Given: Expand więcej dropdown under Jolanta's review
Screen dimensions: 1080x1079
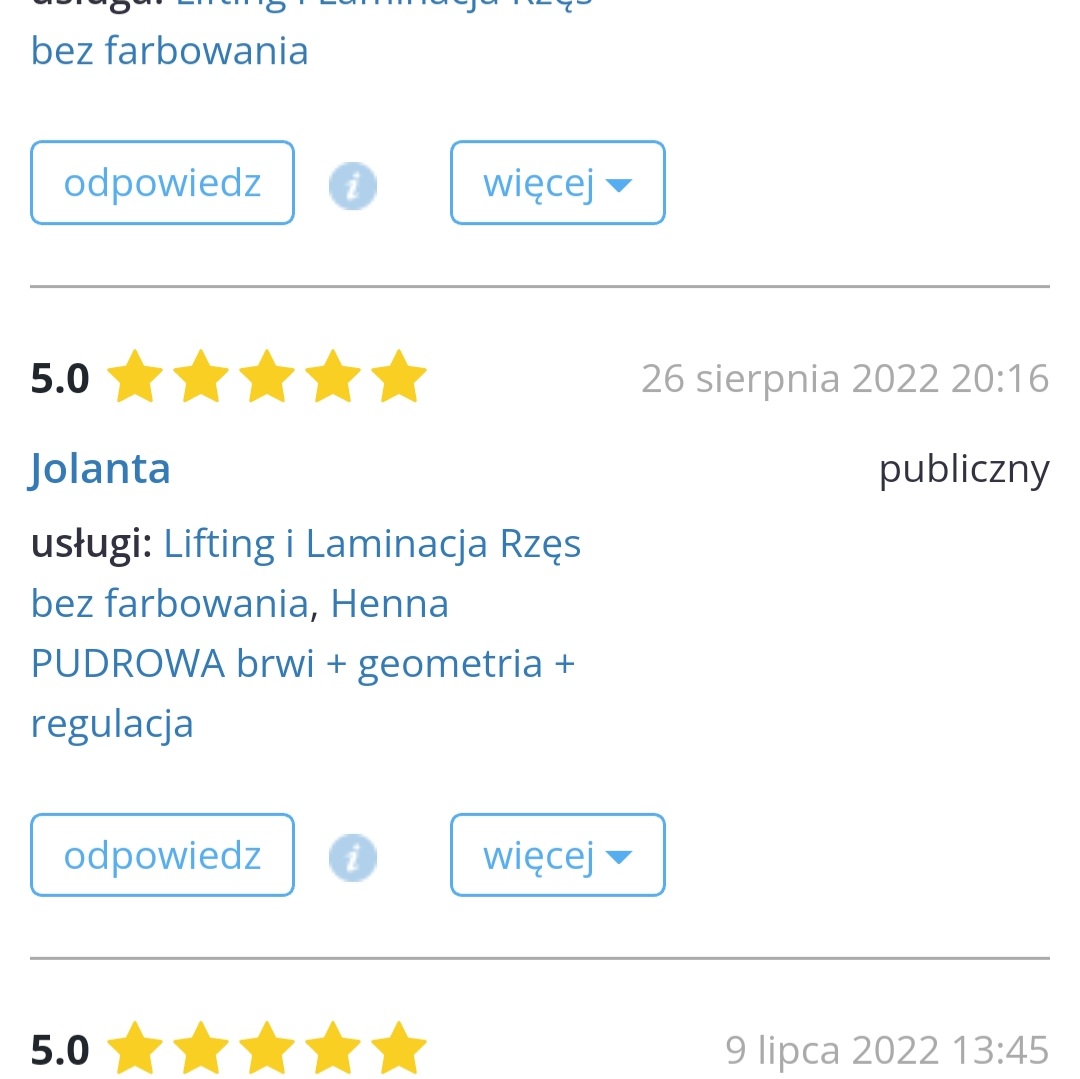Looking at the screenshot, I should 557,855.
